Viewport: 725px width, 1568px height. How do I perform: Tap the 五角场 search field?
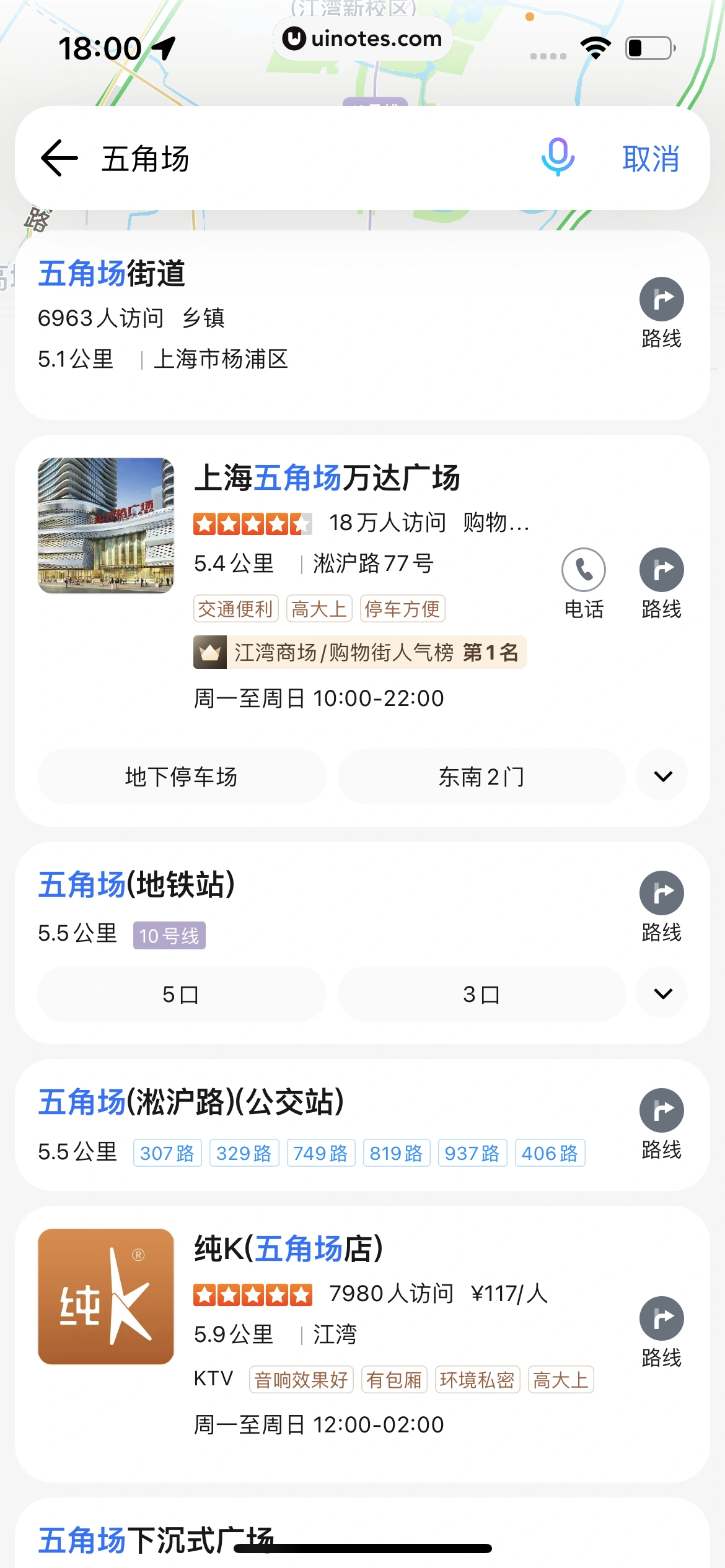pyautogui.click(x=297, y=159)
